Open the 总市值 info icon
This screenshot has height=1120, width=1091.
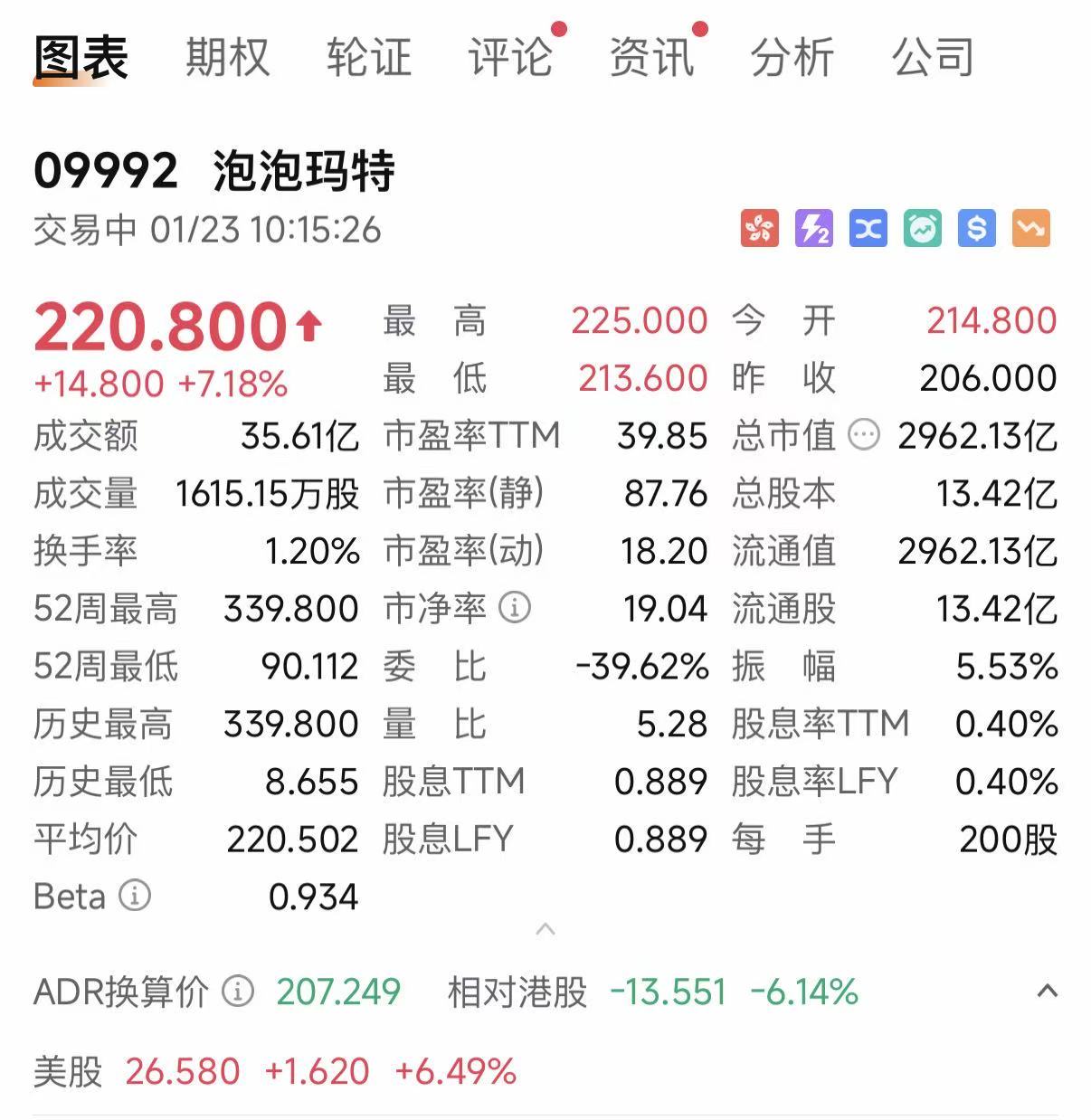(x=864, y=435)
